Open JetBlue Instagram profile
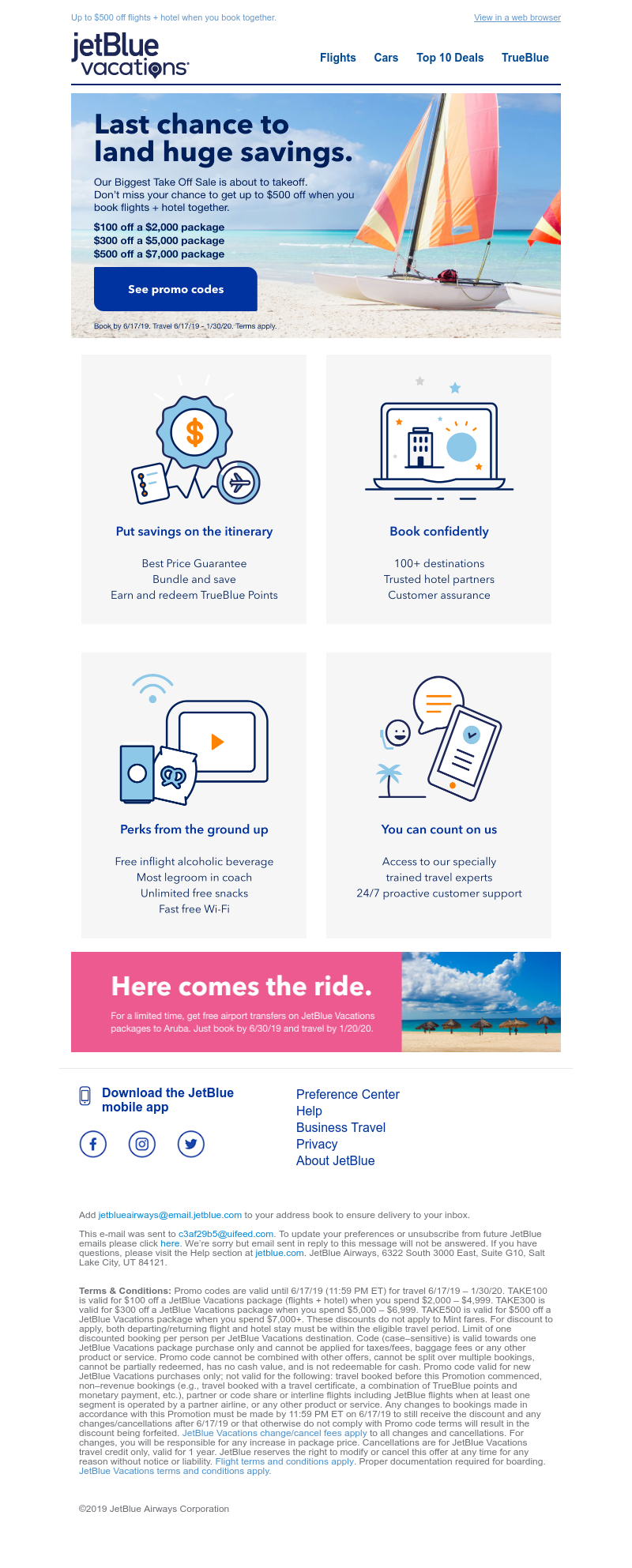 pyautogui.click(x=142, y=1144)
